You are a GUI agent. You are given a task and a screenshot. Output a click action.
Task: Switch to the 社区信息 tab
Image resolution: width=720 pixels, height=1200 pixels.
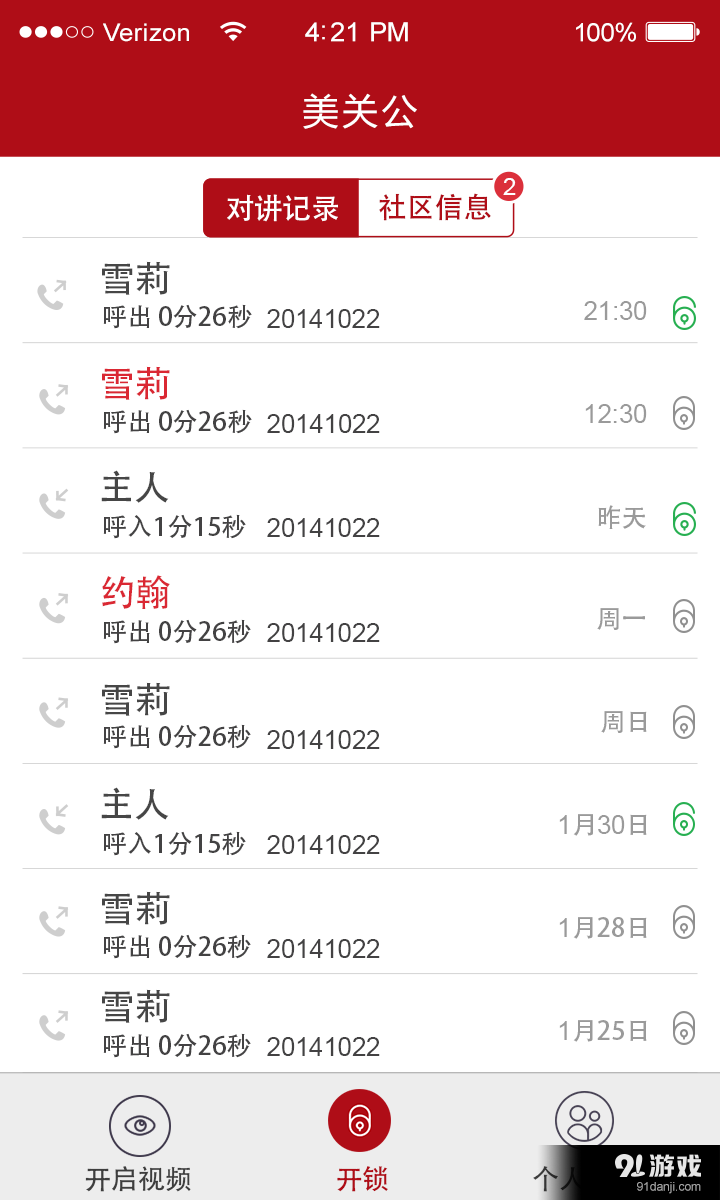(x=435, y=206)
